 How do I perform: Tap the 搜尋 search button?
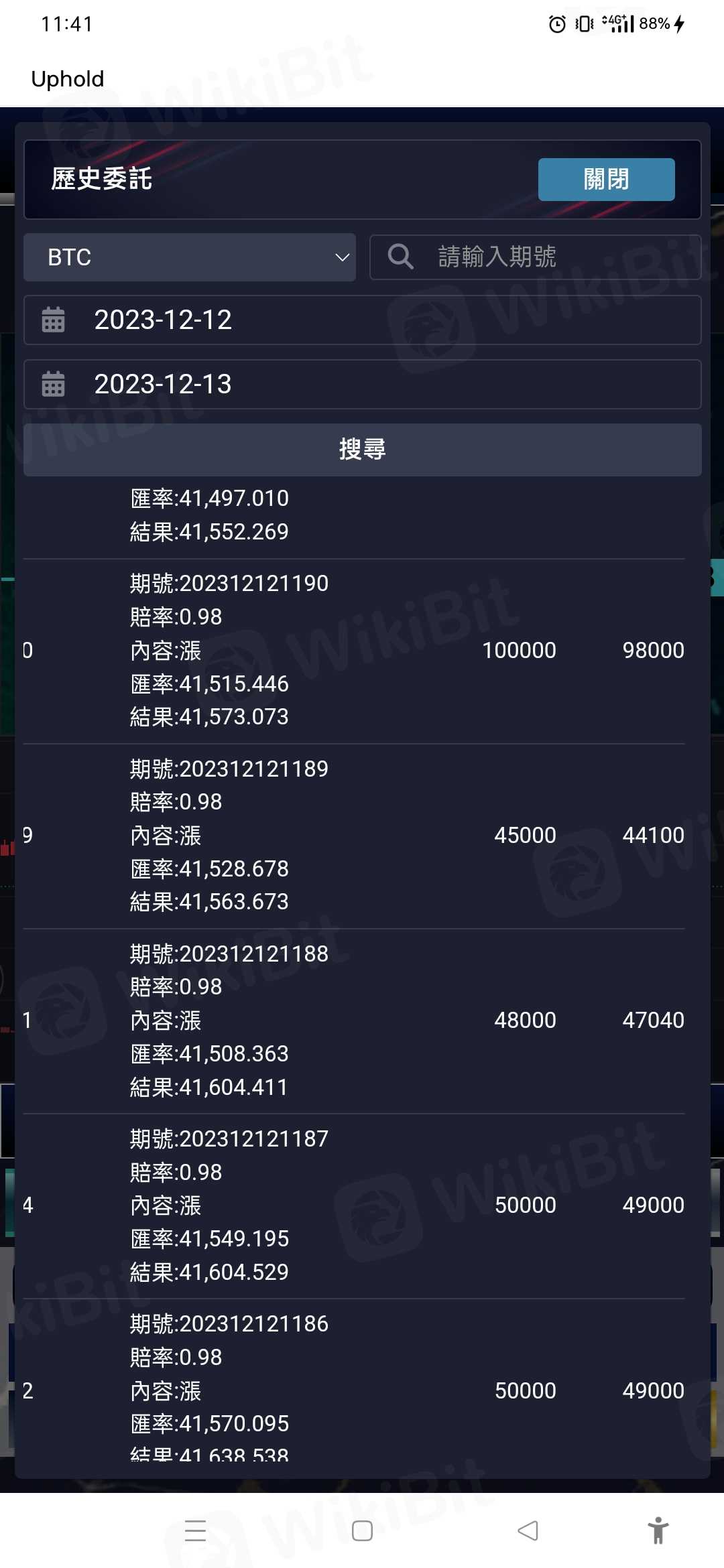click(362, 450)
